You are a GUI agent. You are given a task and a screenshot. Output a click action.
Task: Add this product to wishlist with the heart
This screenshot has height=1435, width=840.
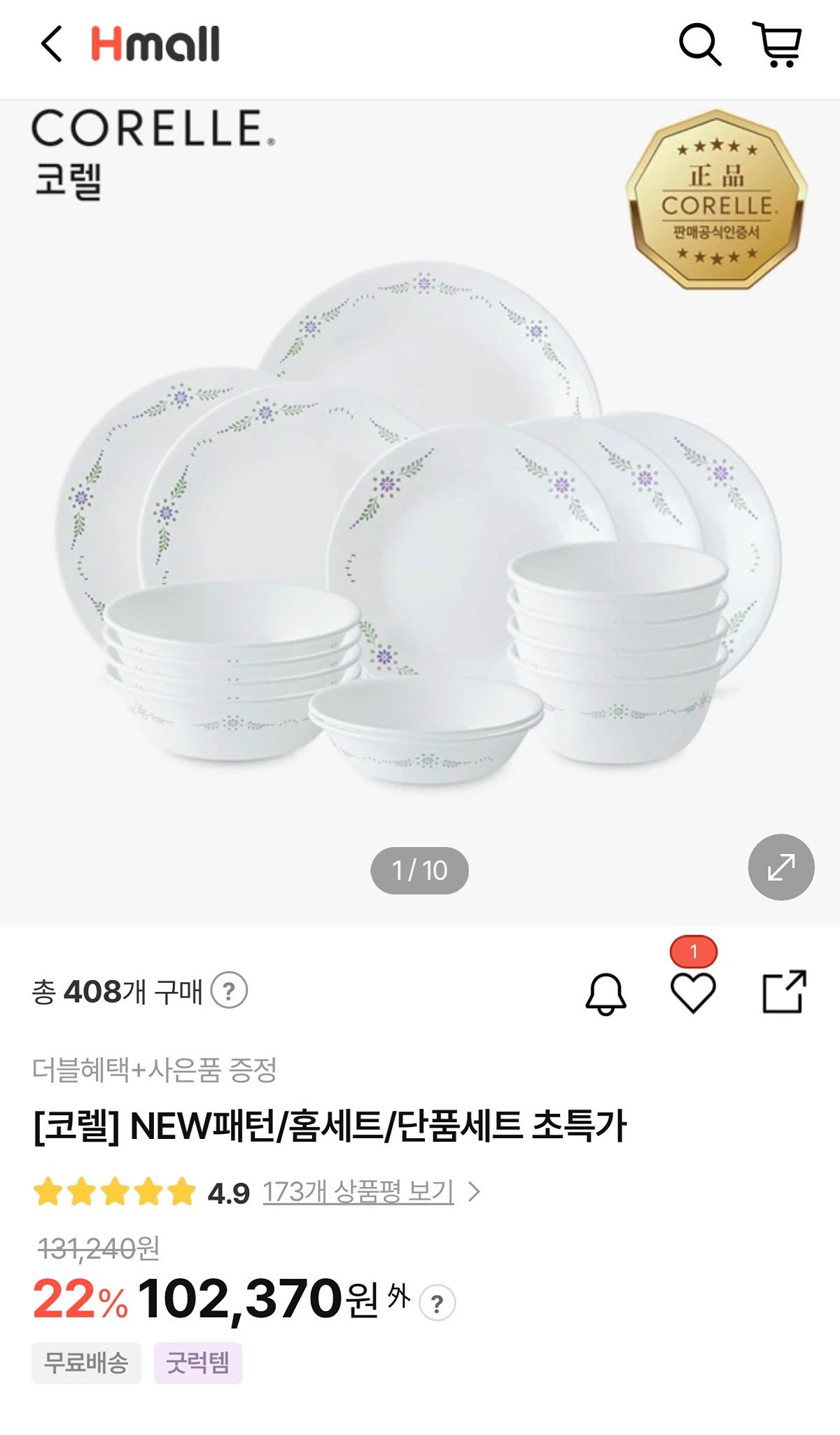693,993
